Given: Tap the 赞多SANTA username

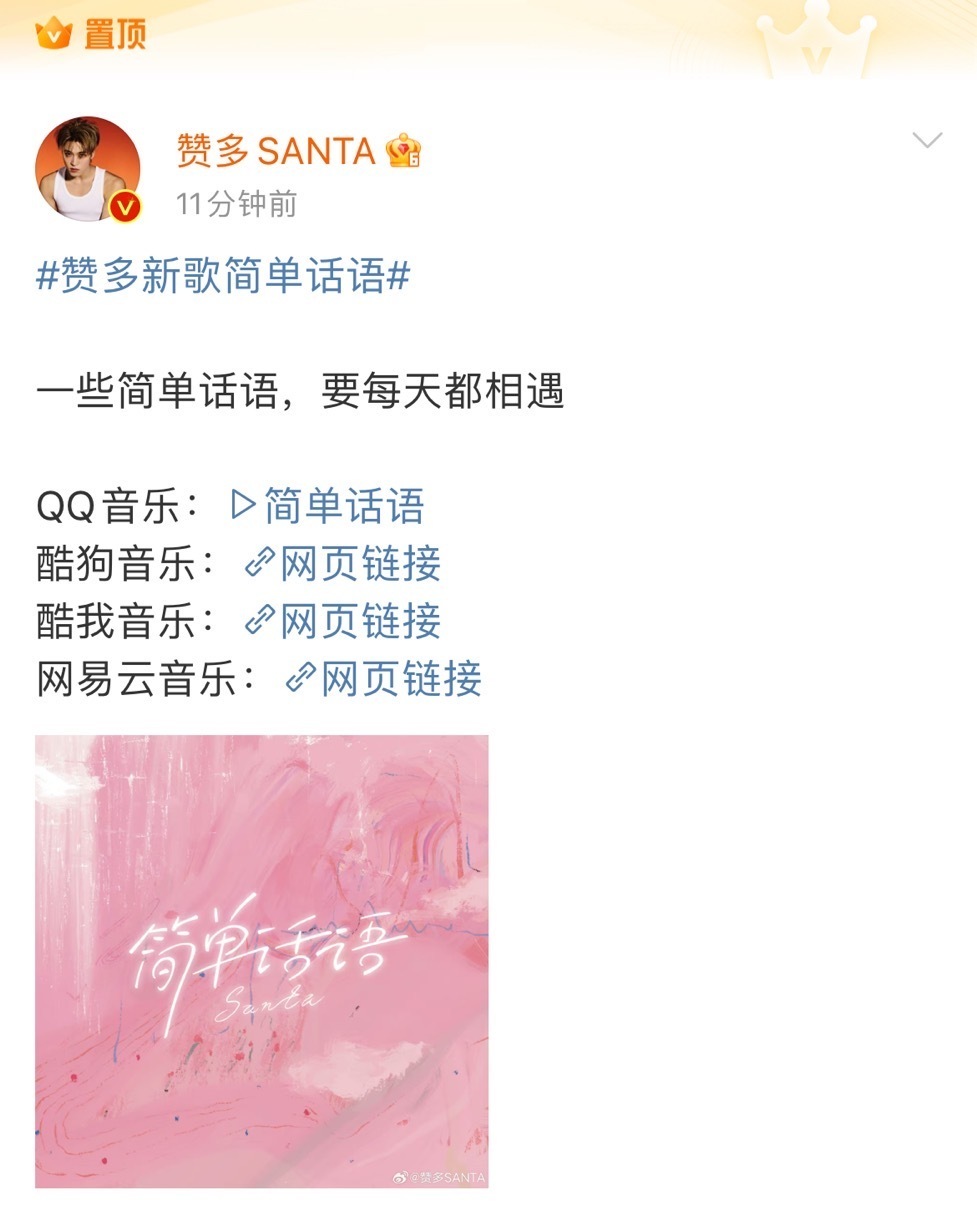Looking at the screenshot, I should [x=275, y=151].
